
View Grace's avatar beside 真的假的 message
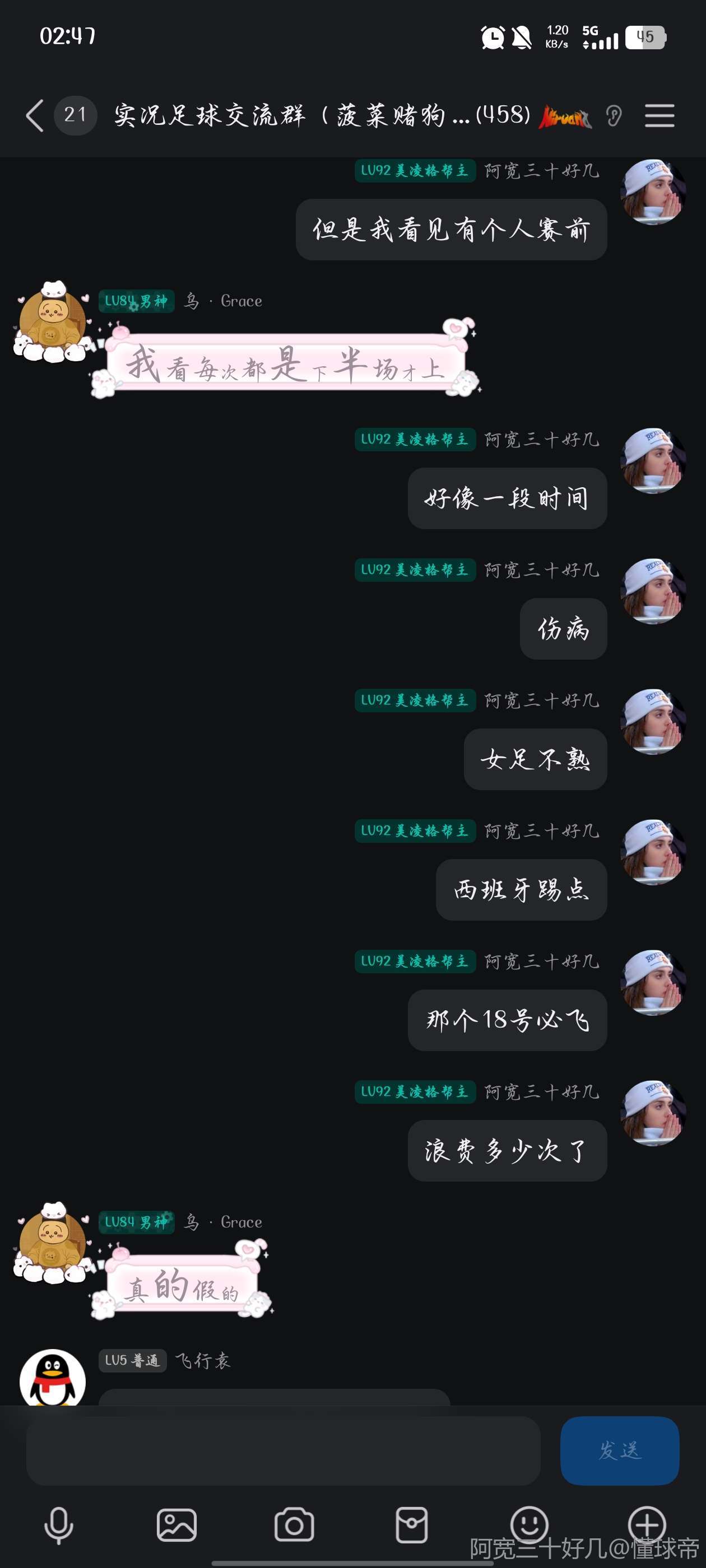(52, 1244)
